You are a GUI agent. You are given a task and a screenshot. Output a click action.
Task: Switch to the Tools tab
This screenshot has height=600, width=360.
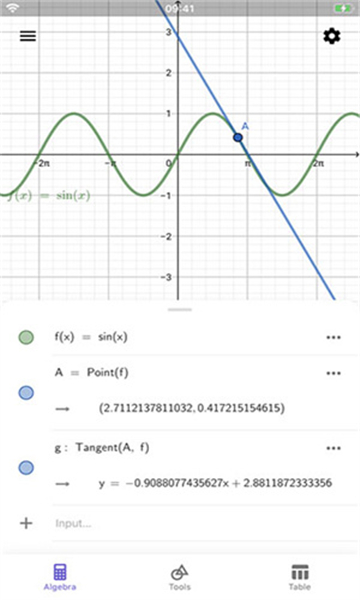click(179, 577)
